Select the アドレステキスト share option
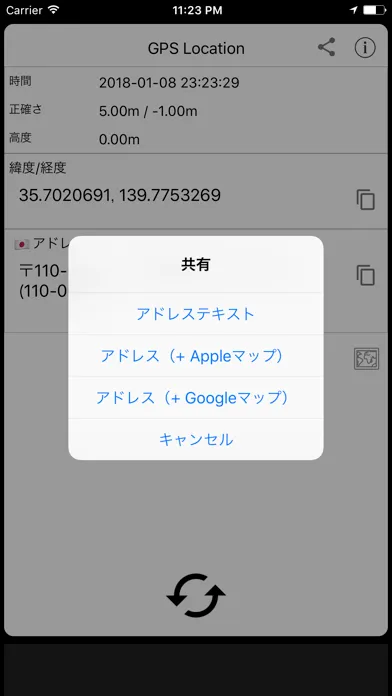This screenshot has width=392, height=696. pos(195,314)
